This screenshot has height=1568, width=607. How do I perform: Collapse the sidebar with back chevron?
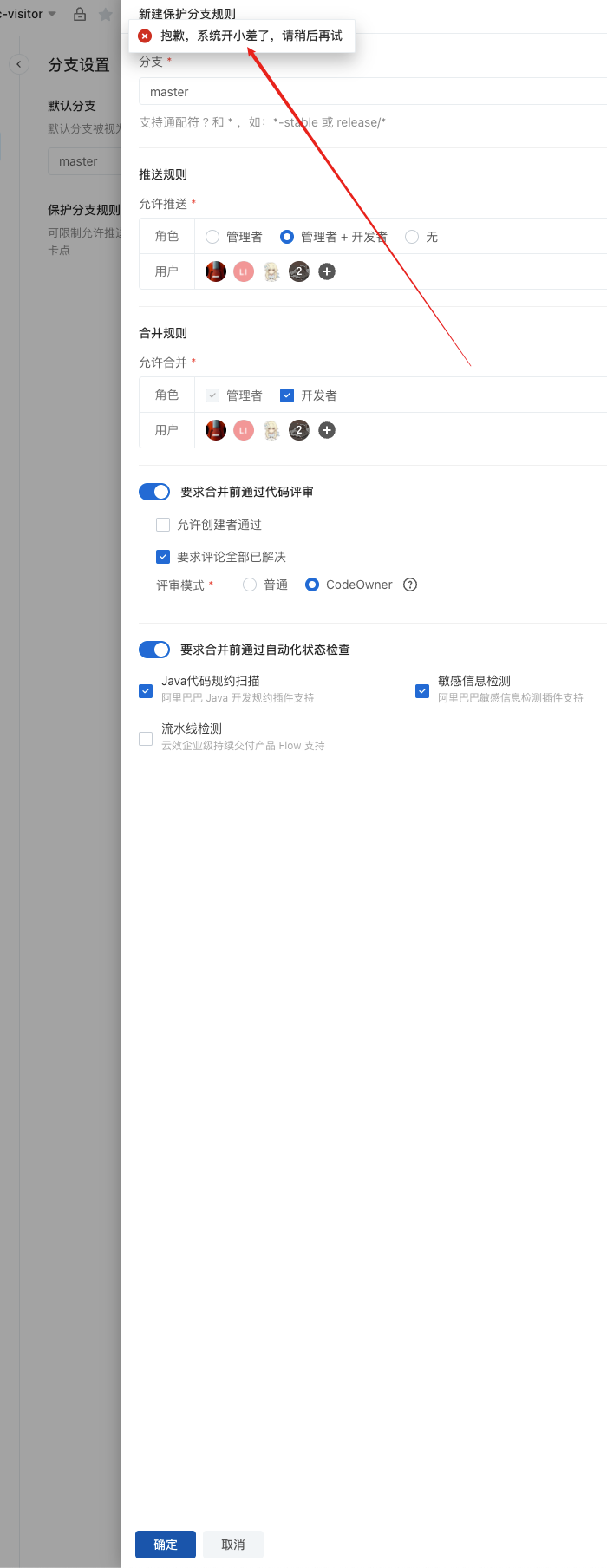(19, 64)
